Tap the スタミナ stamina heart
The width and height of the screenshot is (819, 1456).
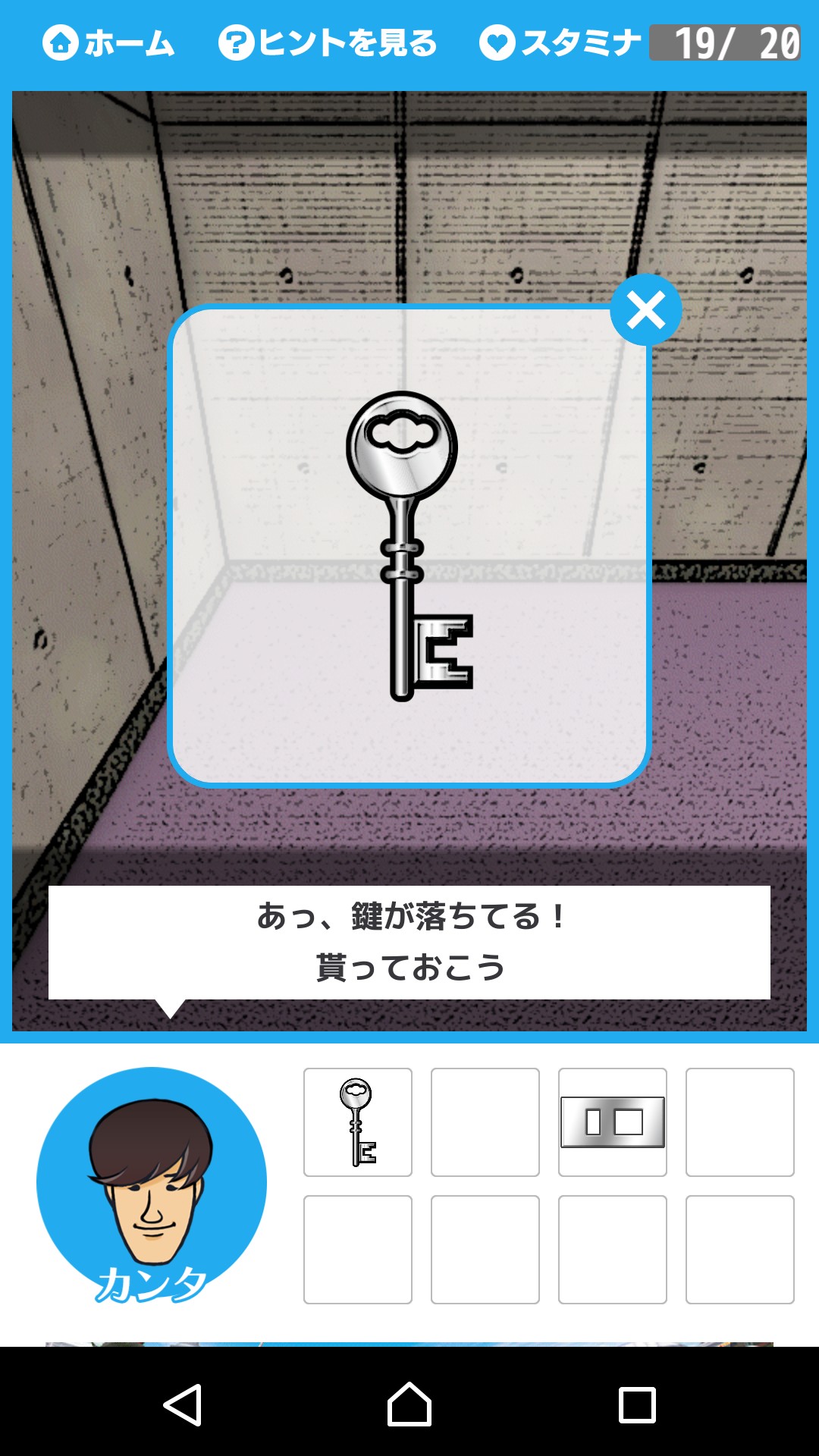497,43
